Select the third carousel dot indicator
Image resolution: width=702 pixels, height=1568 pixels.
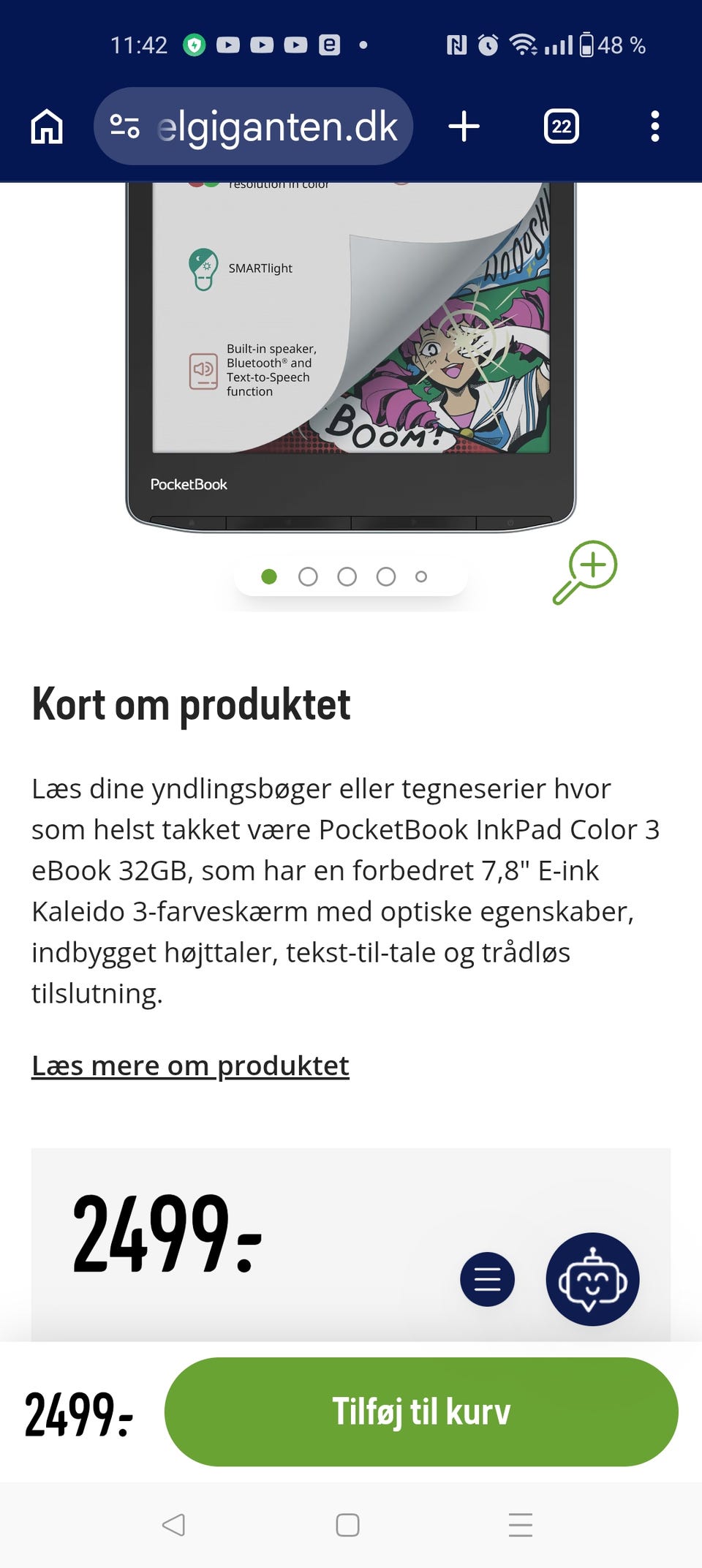tap(347, 576)
